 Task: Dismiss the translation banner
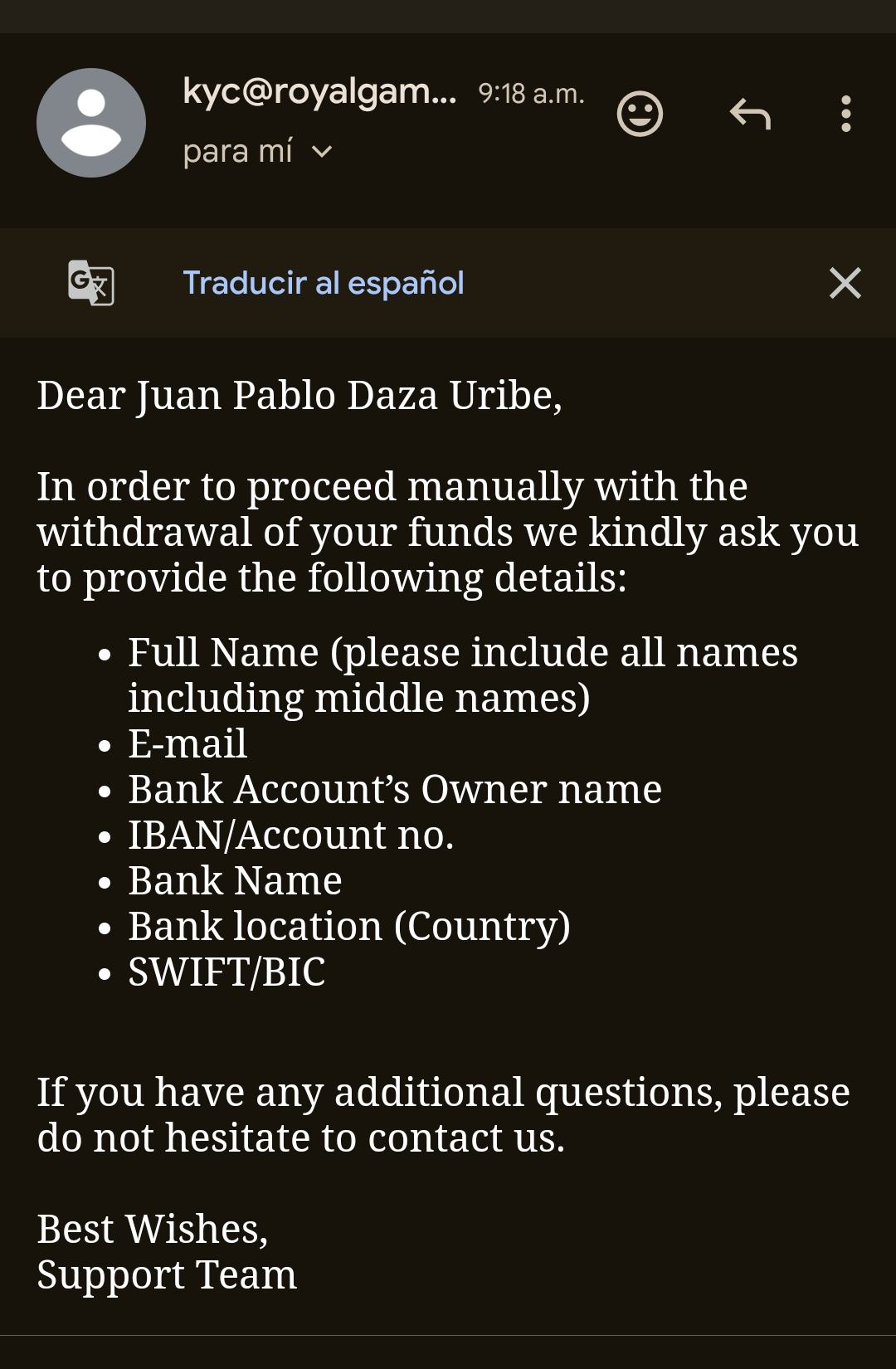pos(845,283)
